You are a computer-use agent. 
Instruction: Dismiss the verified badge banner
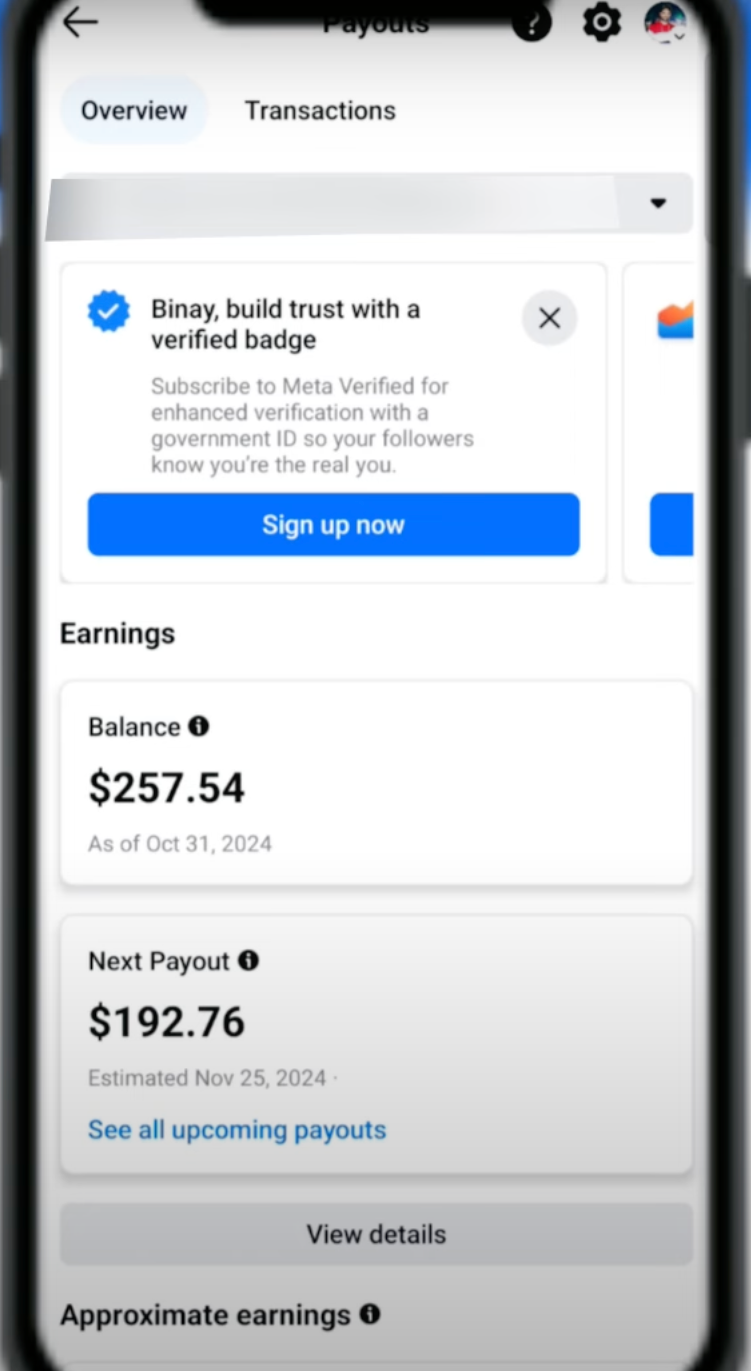pos(549,318)
